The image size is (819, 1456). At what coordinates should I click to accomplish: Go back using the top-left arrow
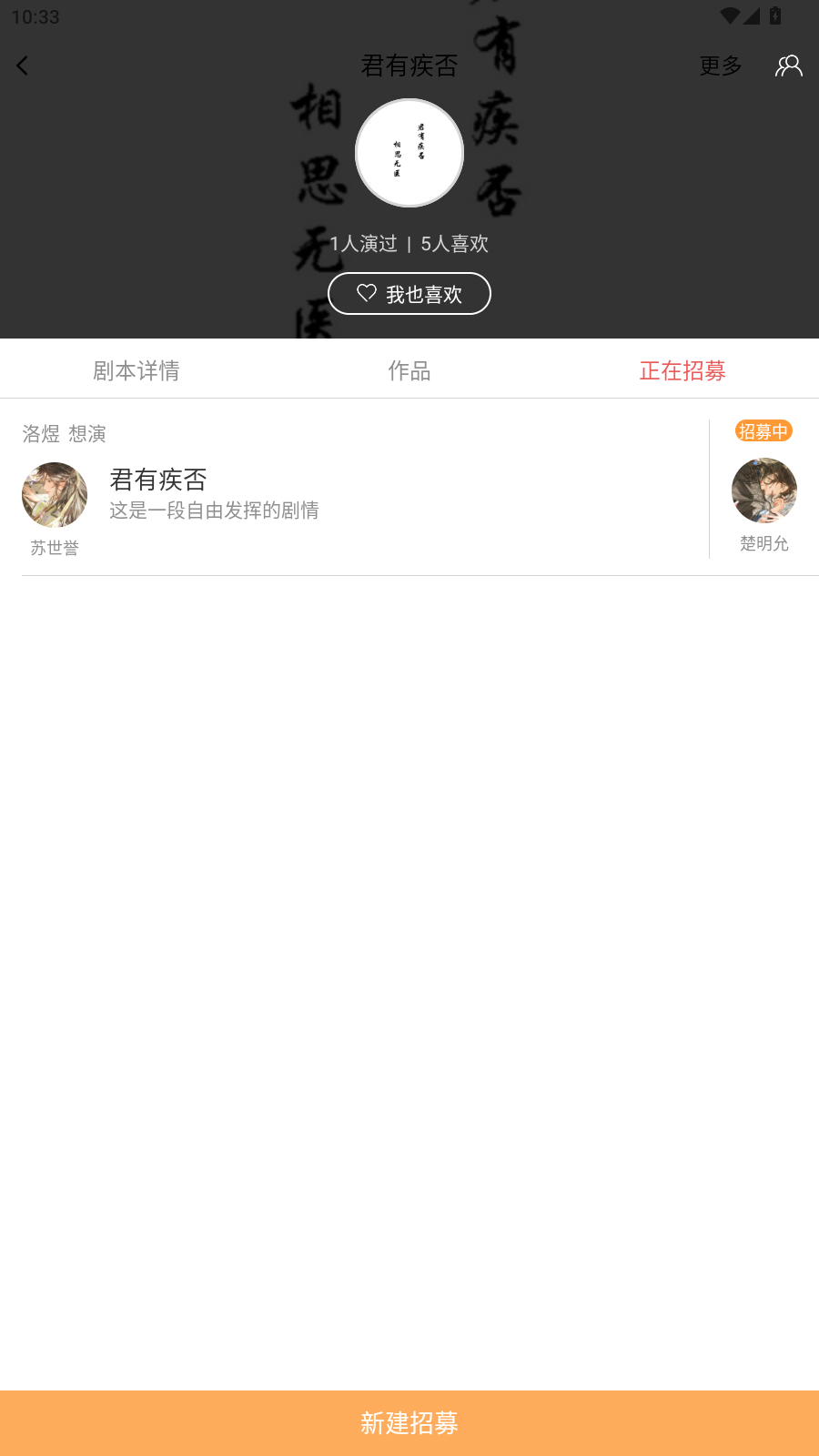tap(23, 66)
